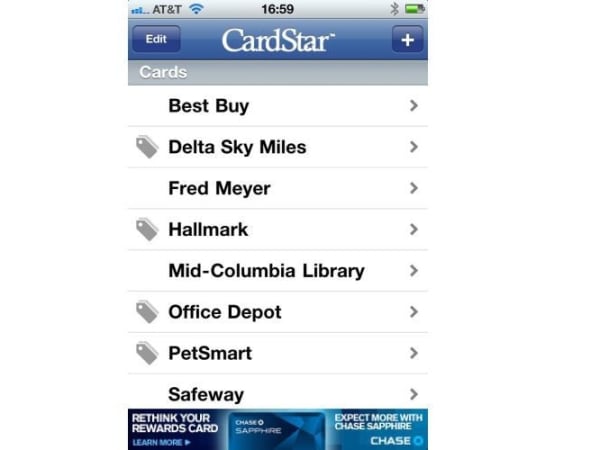
Task: Open the Office Depot card
Action: (277, 312)
